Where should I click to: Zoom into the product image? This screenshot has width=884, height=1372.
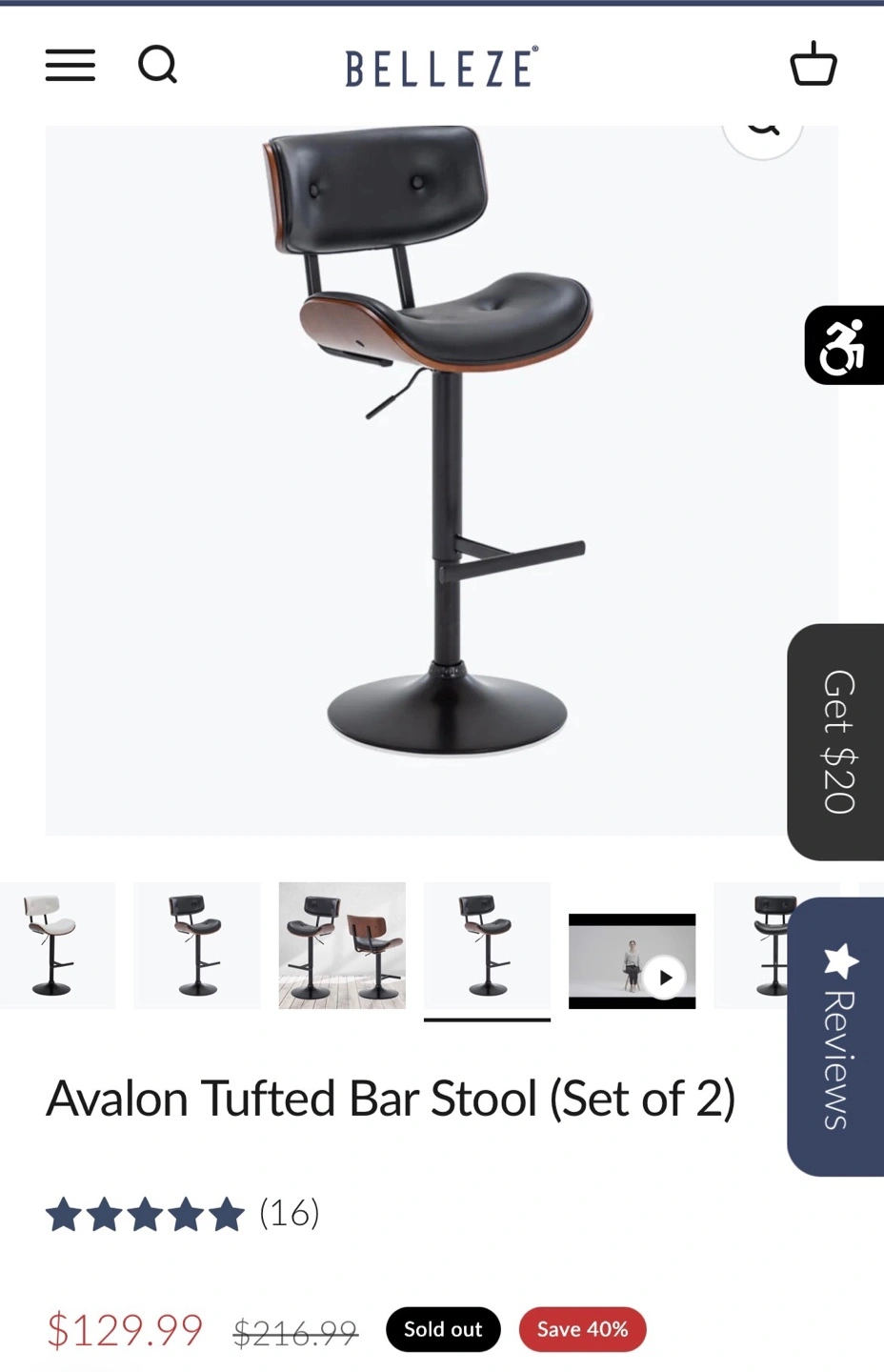point(763,133)
